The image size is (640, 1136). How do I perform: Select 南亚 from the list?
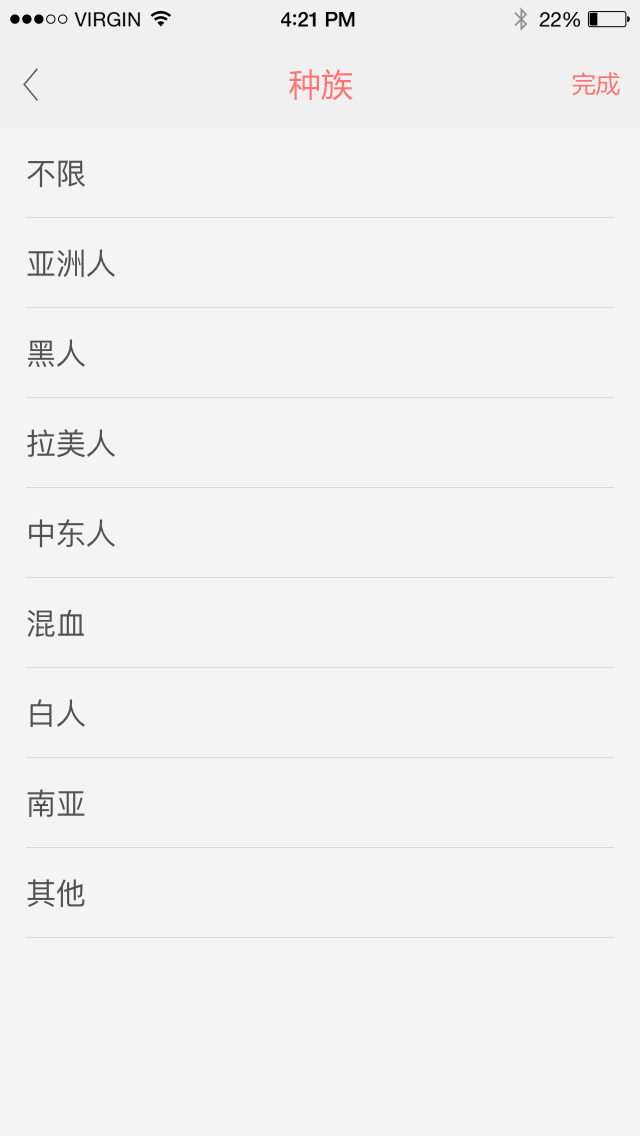[x=320, y=803]
